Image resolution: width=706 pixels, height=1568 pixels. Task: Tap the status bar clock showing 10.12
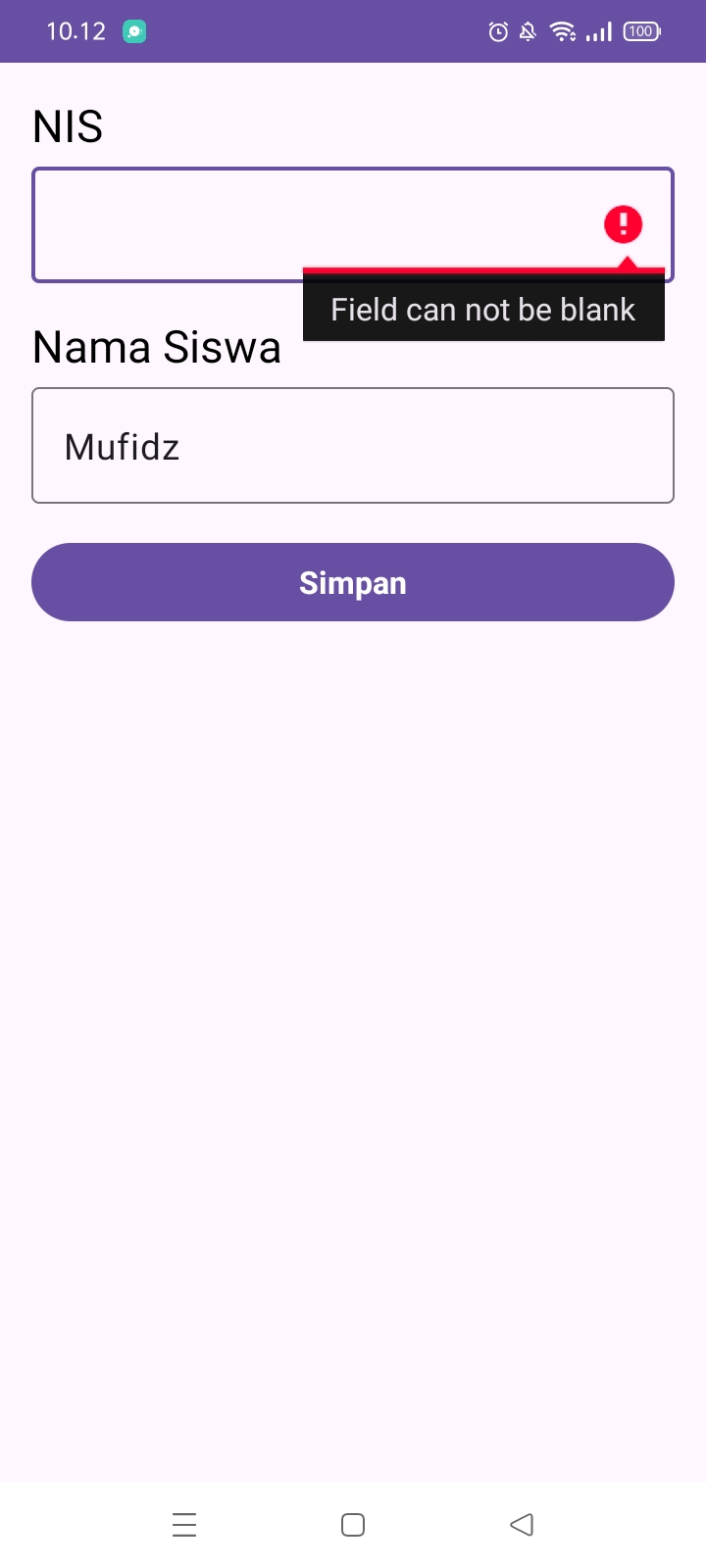pos(76,31)
